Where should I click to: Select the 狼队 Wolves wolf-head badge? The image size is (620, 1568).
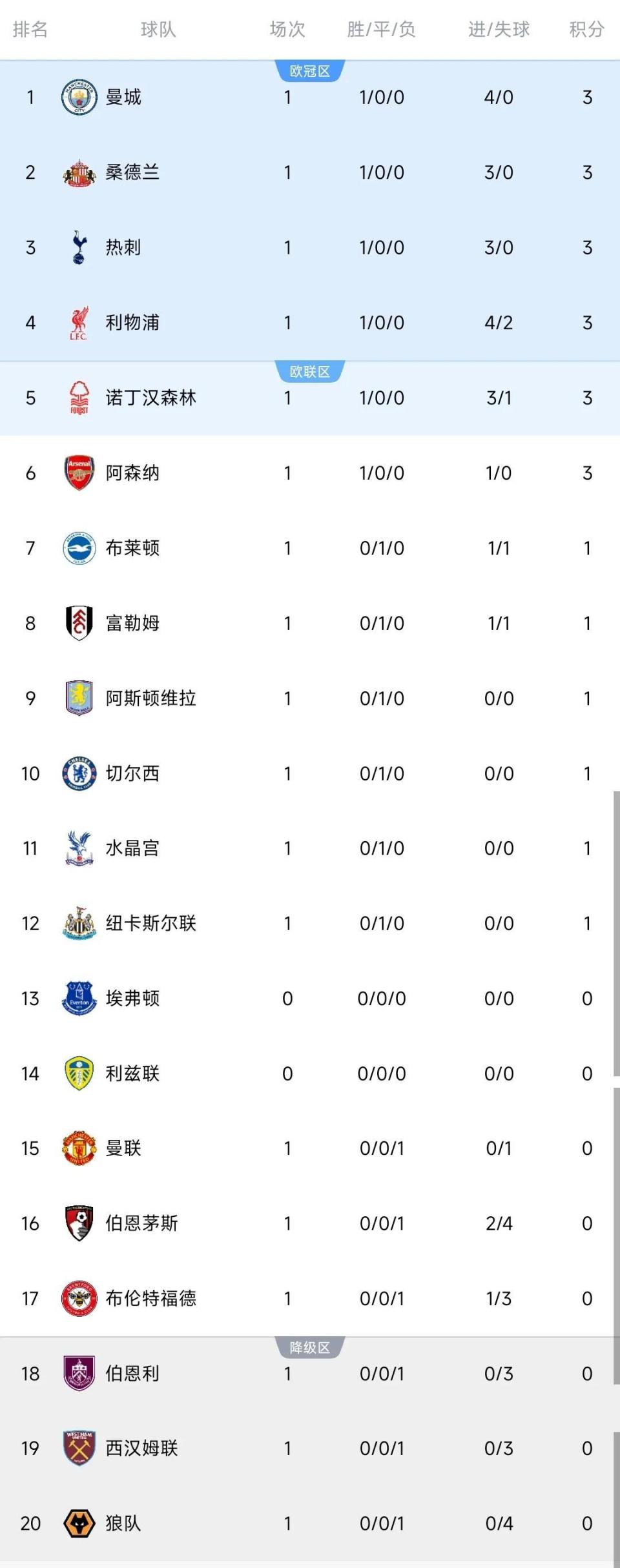[x=79, y=1524]
